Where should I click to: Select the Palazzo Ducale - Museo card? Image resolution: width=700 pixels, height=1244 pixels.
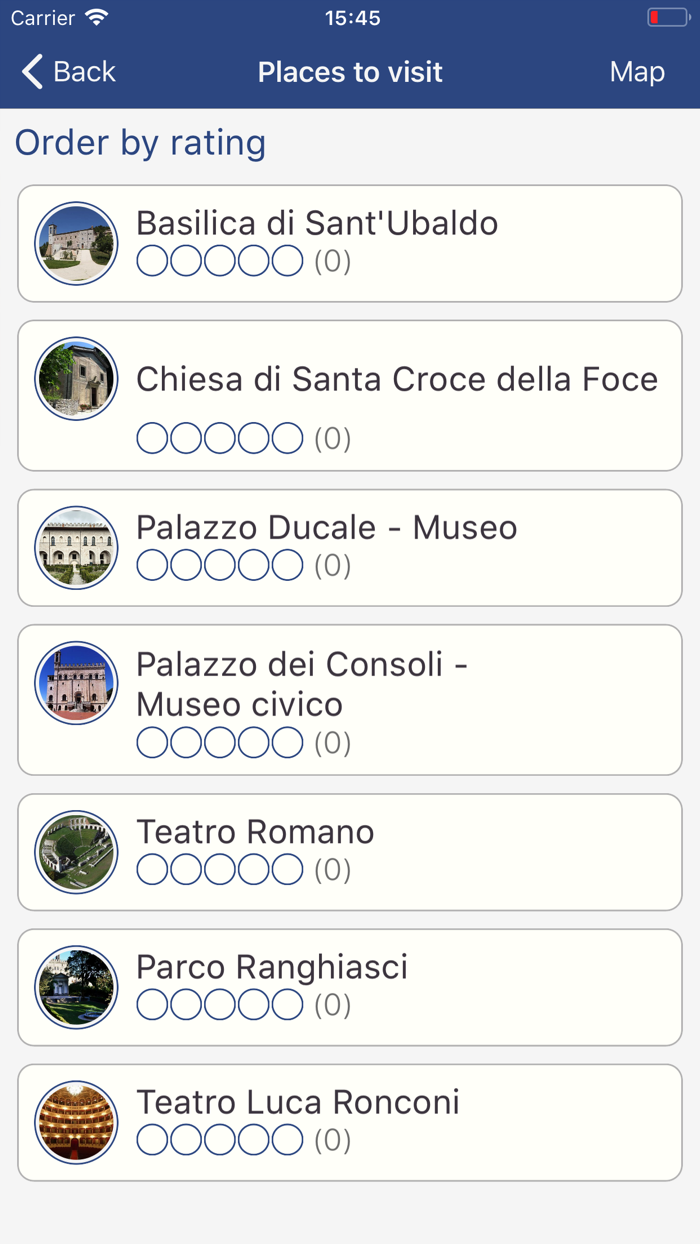350,547
